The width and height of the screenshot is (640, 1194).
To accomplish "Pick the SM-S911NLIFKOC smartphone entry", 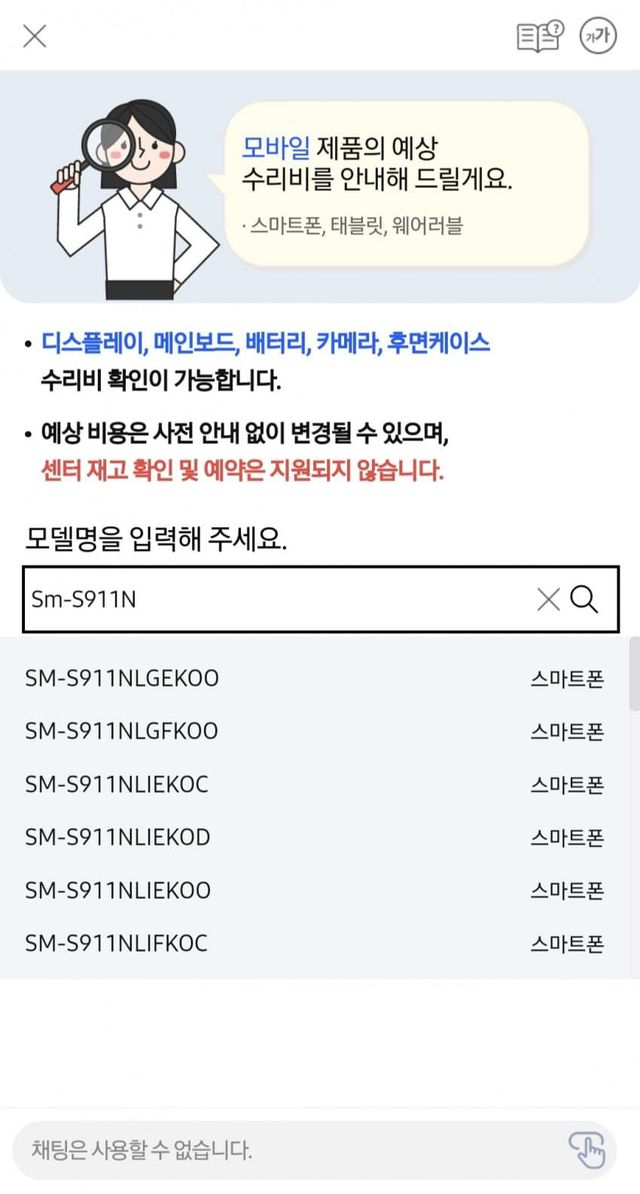I will click(116, 943).
